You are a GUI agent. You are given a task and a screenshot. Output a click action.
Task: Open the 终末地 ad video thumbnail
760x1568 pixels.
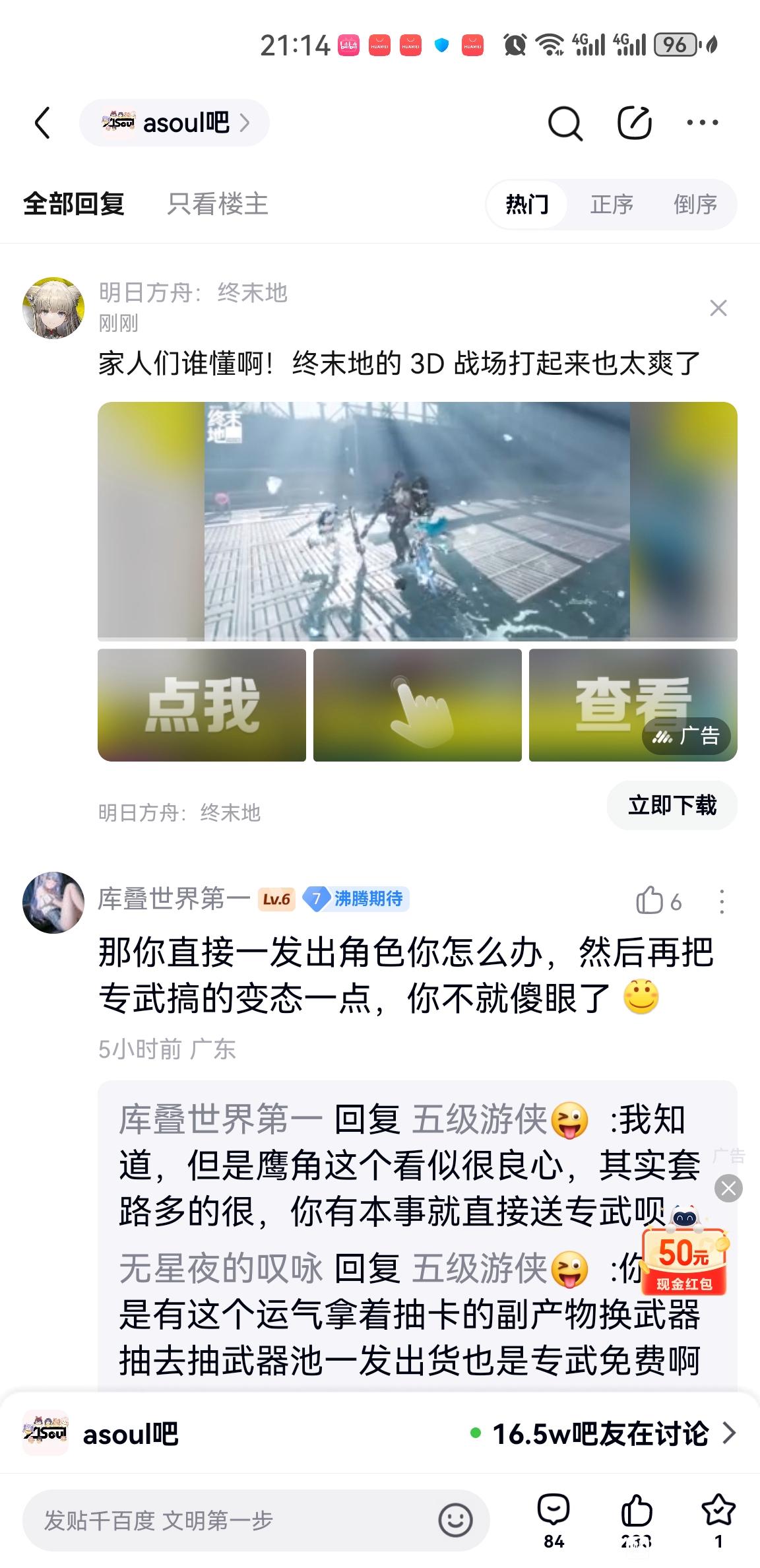click(x=418, y=521)
